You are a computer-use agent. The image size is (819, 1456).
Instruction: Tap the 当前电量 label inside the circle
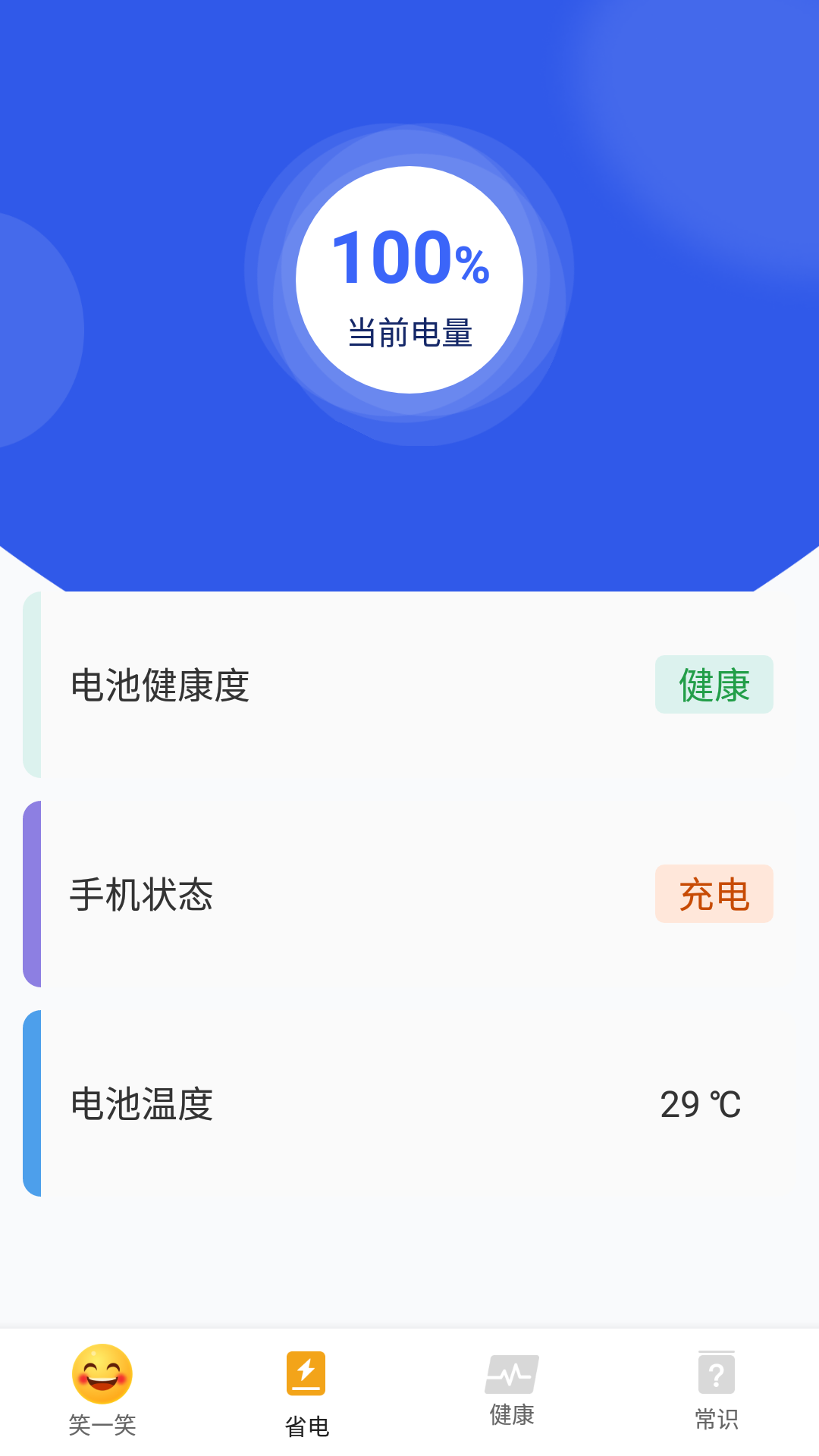point(409,330)
